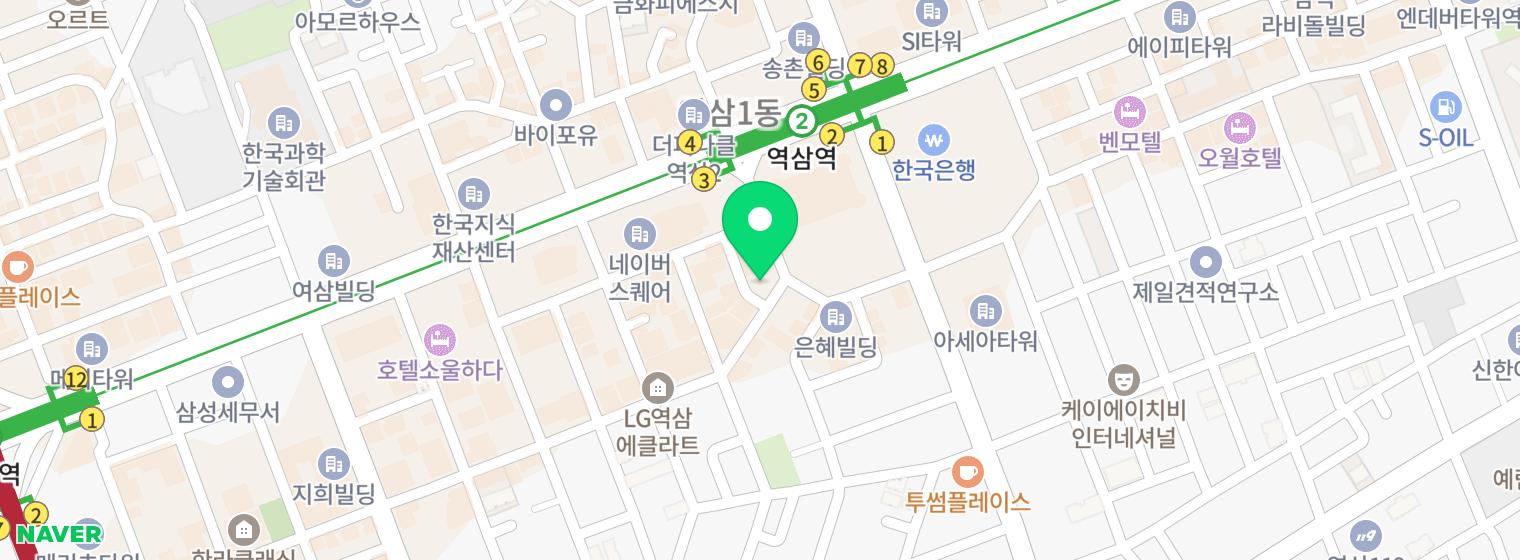The width and height of the screenshot is (1520, 560).
Task: Tap the 호텔소울하다 hotel marker
Action: tap(439, 339)
